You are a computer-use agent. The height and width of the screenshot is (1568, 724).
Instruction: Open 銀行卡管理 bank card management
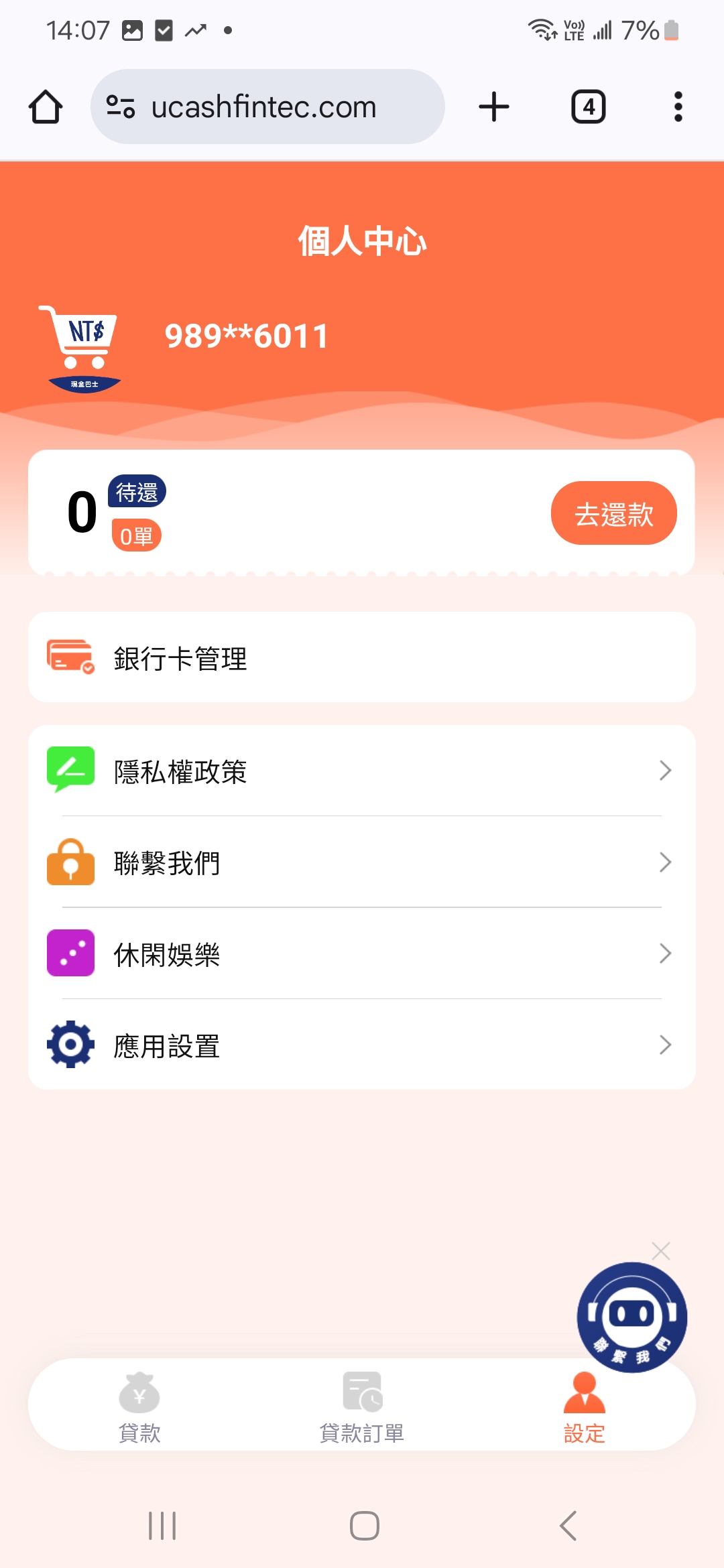(x=362, y=657)
